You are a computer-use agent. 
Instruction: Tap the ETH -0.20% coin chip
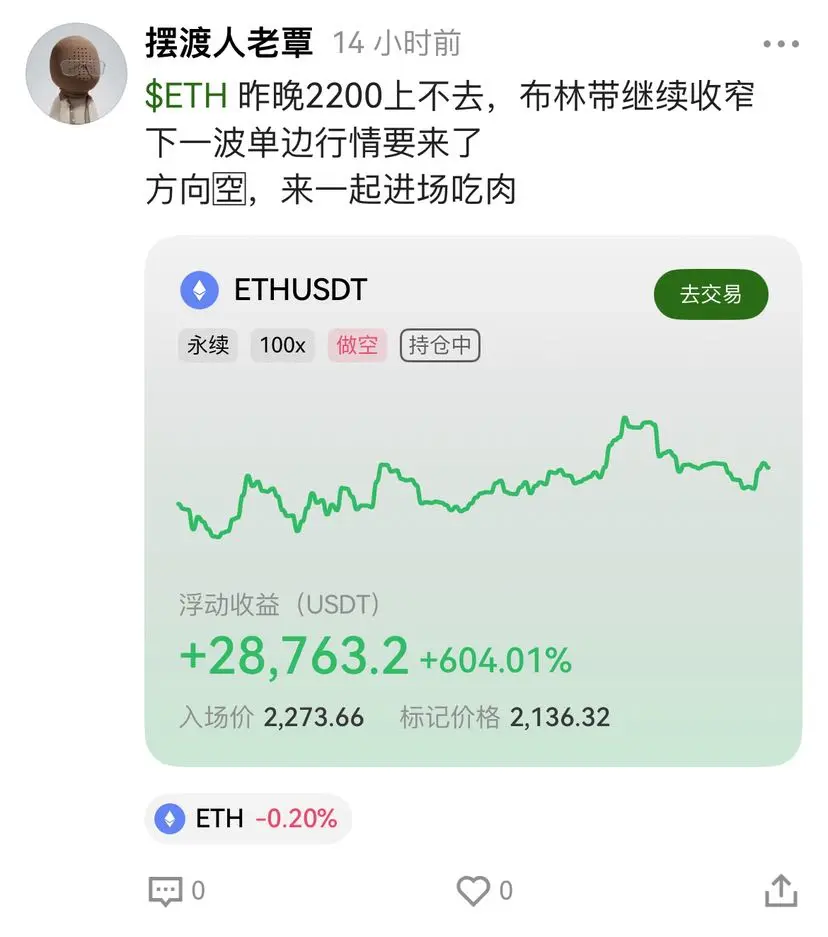click(247, 819)
